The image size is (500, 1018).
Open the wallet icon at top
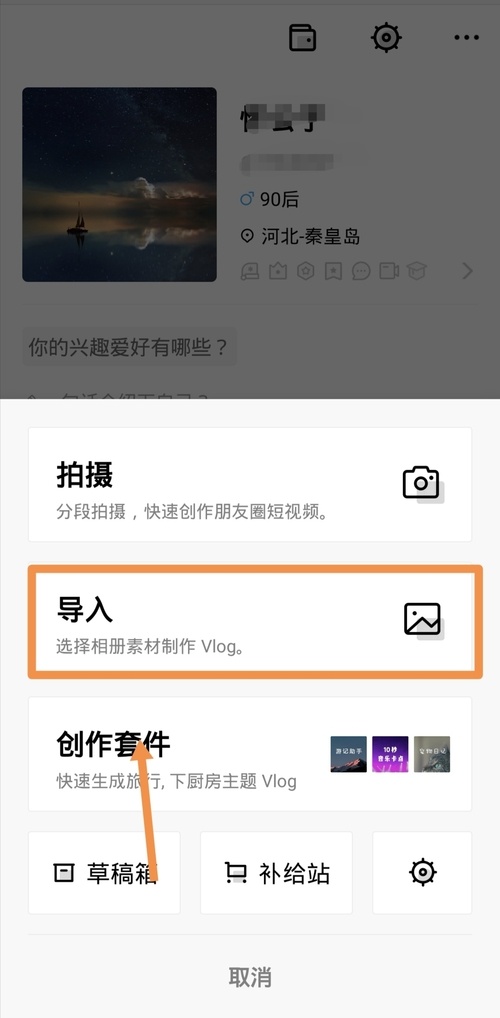coord(303,38)
